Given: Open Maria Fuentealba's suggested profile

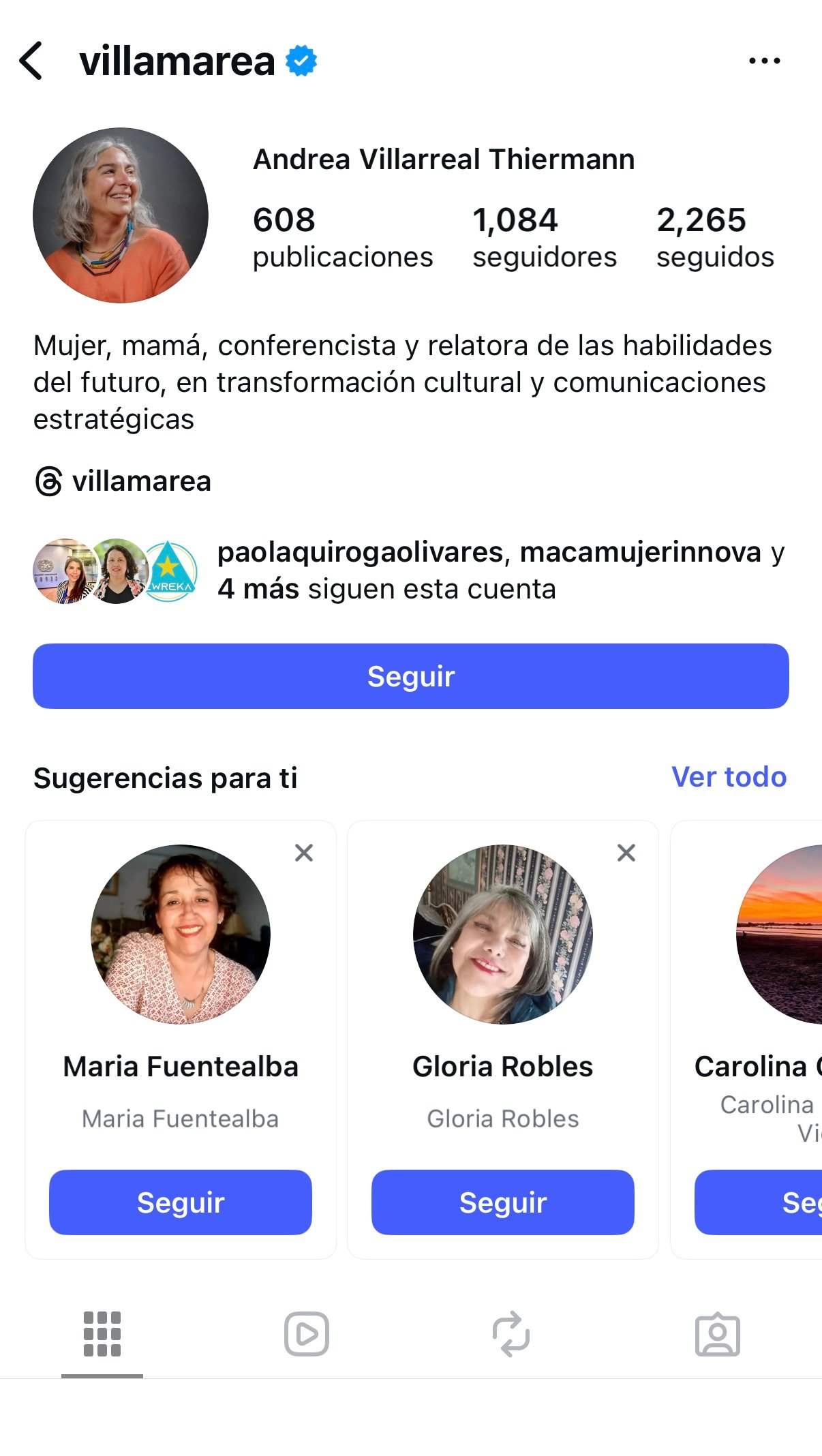Looking at the screenshot, I should 181,935.
